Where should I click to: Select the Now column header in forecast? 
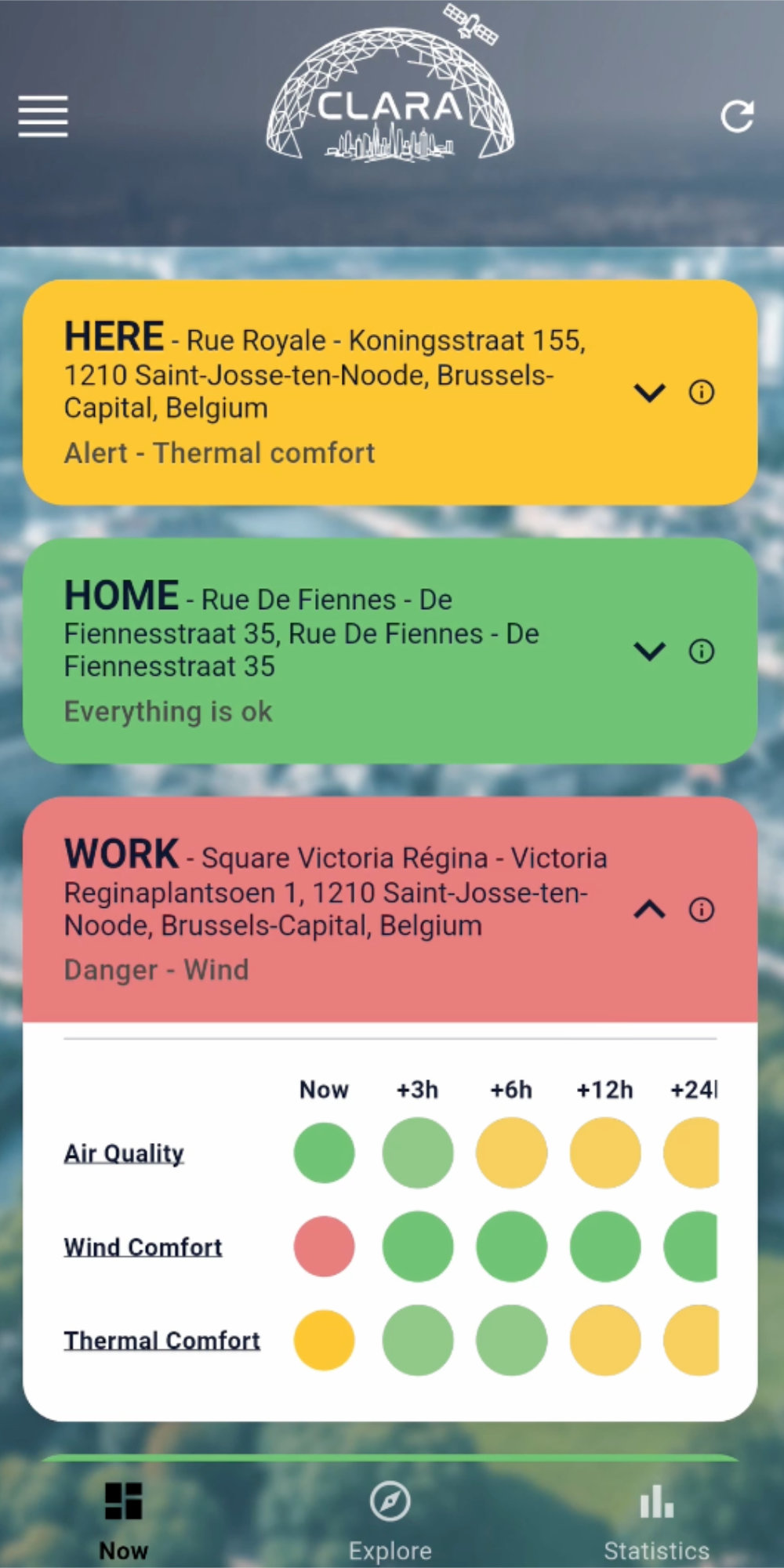point(324,1089)
